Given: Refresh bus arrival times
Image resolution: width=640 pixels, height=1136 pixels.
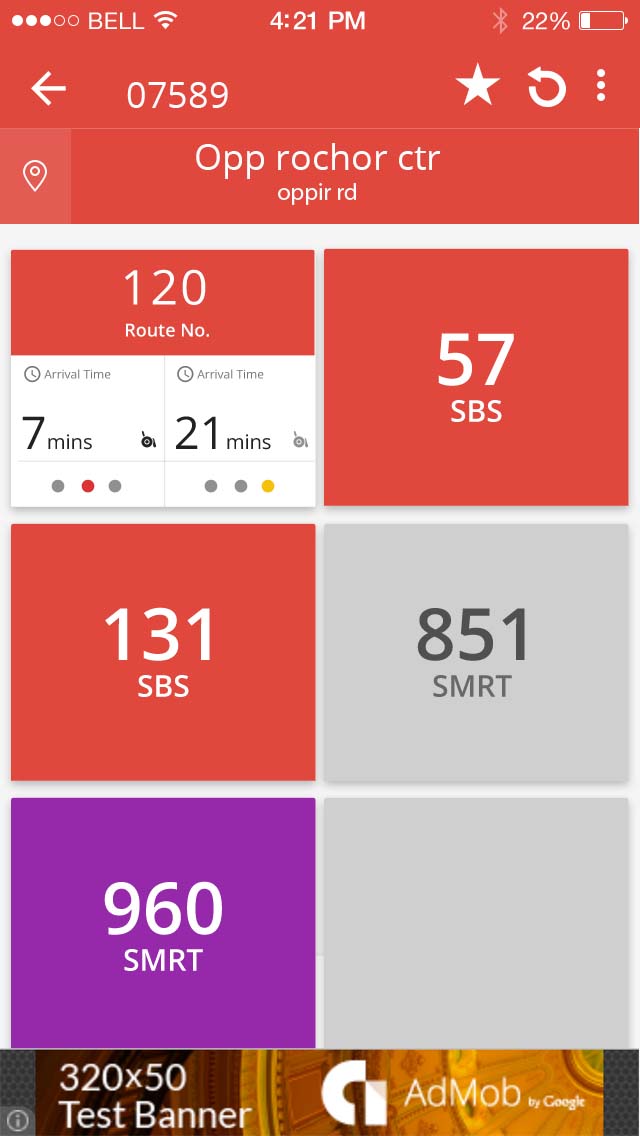Looking at the screenshot, I should [546, 89].
